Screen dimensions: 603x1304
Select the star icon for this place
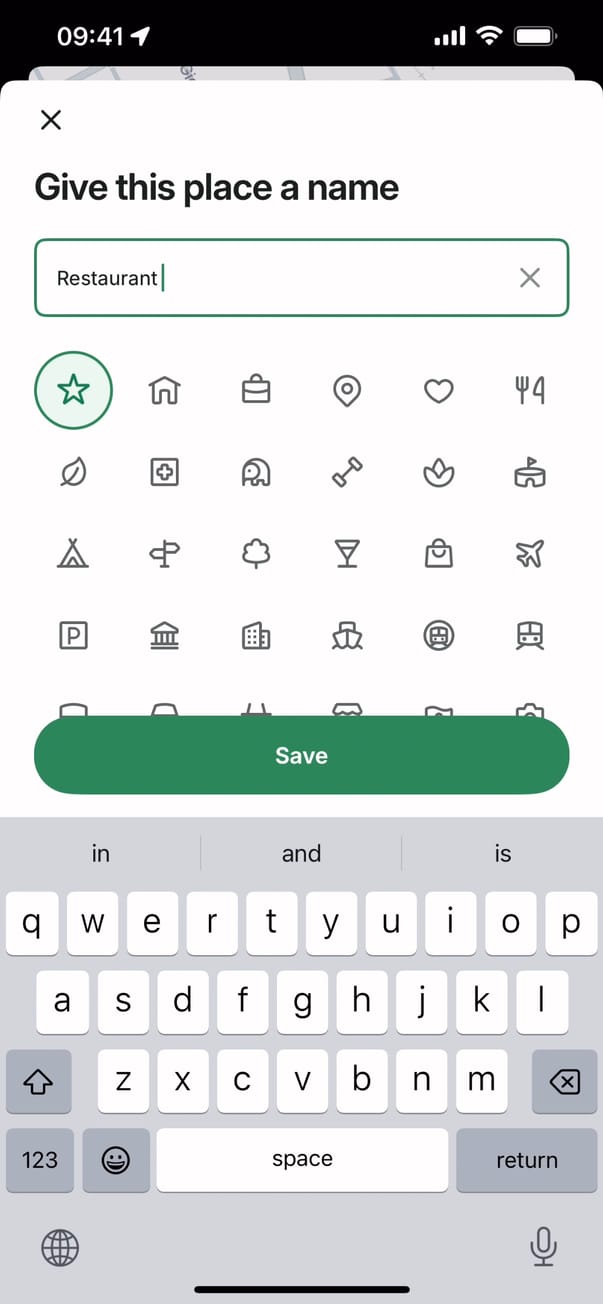point(73,390)
